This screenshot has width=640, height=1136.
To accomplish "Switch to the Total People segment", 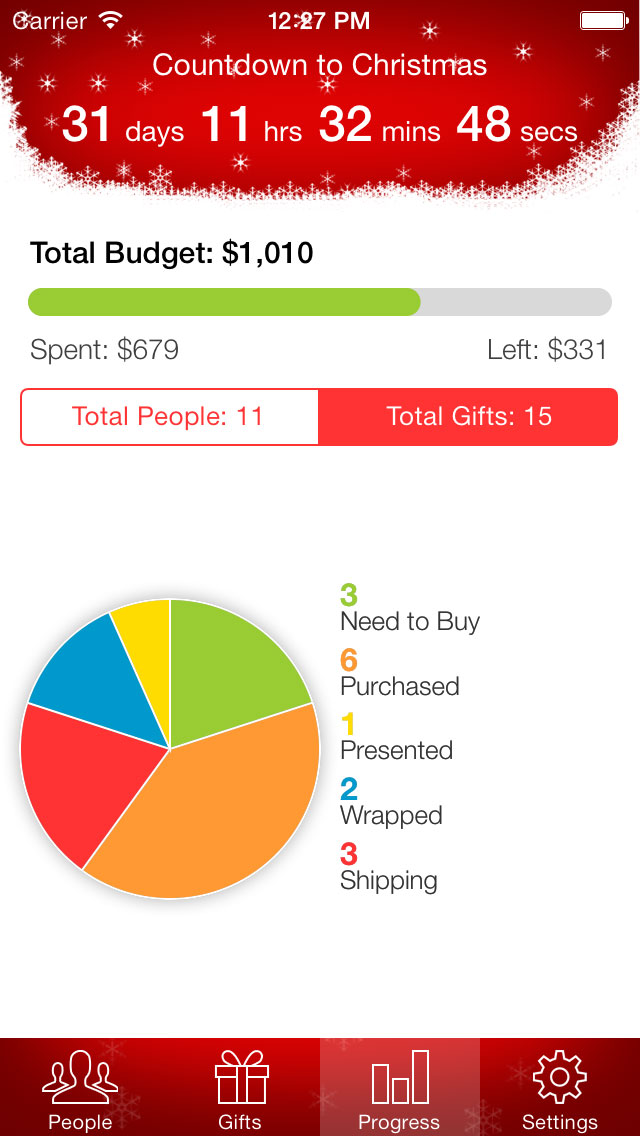I will tap(170, 417).
